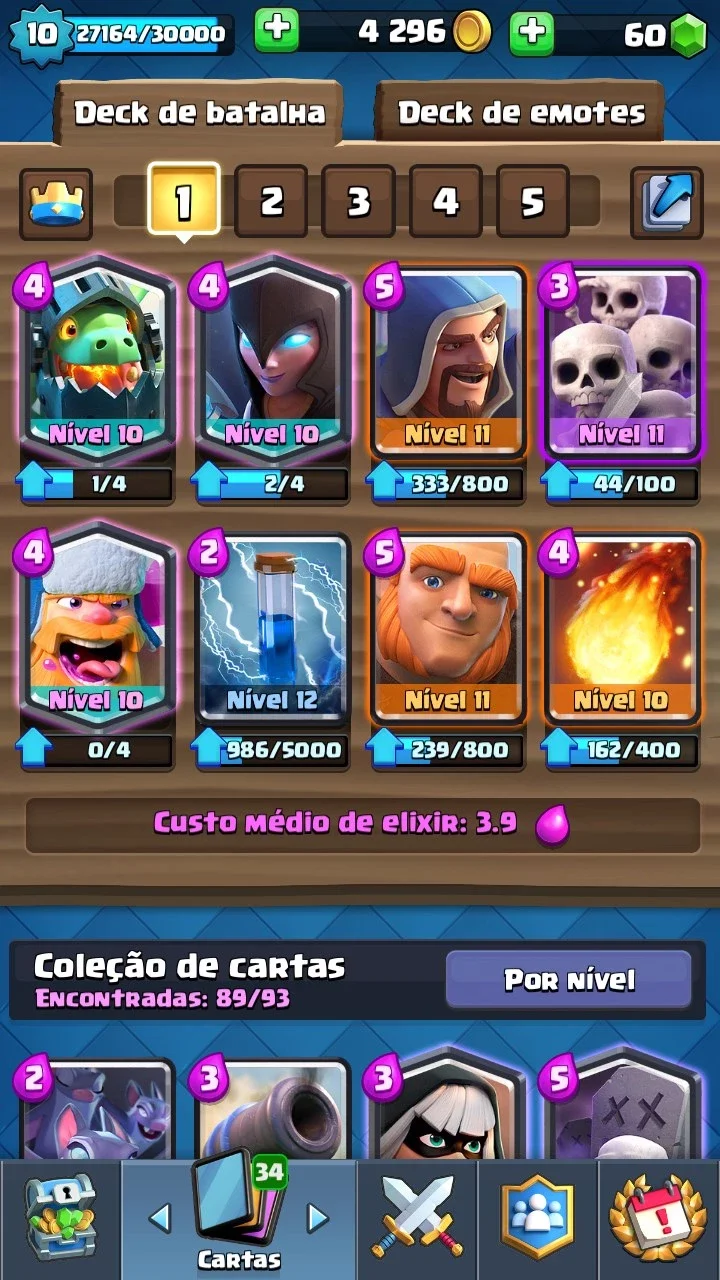The width and height of the screenshot is (720, 1280).
Task: Select the Deck de batalha tab
Action: point(199,112)
